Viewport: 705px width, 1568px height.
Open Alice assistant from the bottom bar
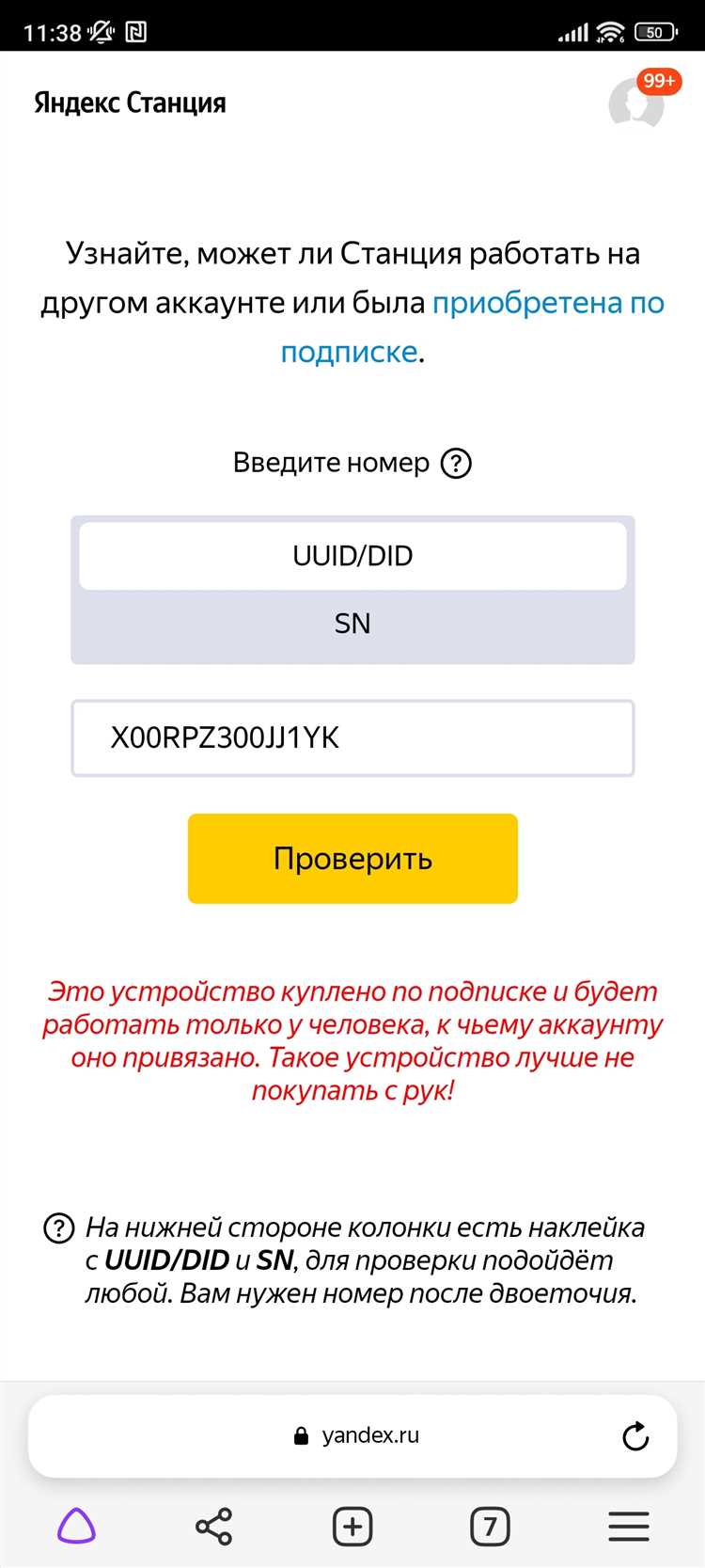77,1526
